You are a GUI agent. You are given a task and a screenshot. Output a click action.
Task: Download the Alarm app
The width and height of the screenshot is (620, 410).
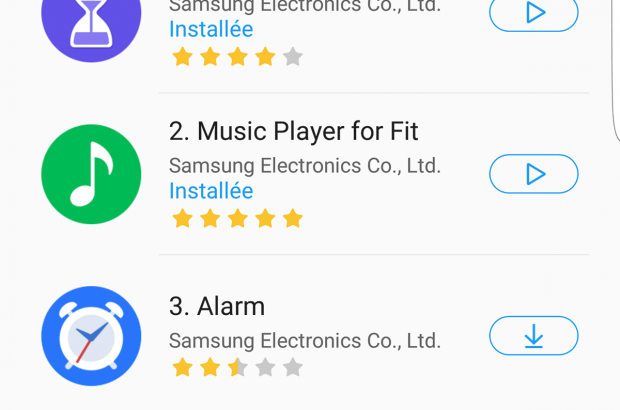click(533, 336)
